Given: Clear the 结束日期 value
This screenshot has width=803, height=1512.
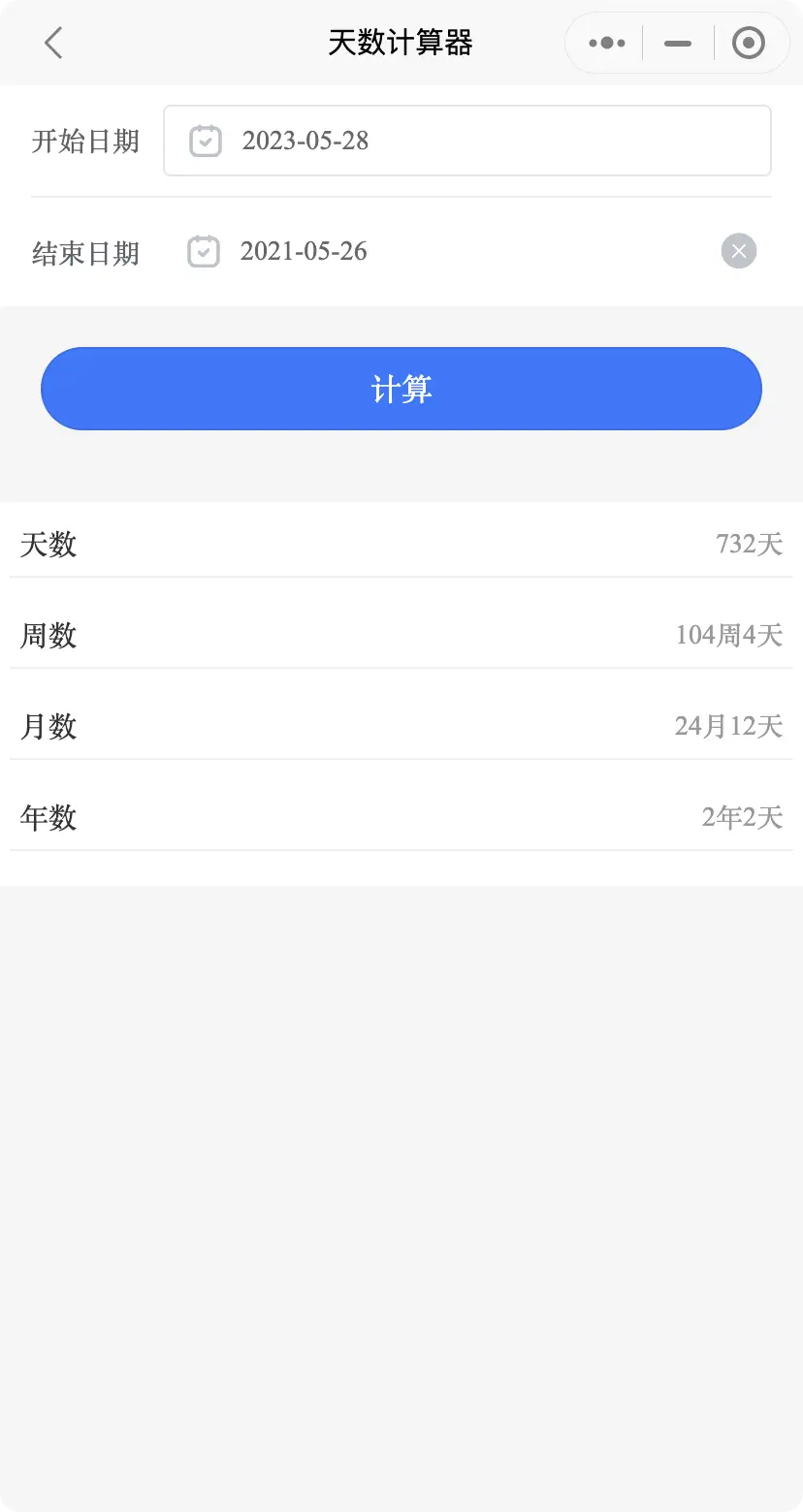Looking at the screenshot, I should click(738, 252).
